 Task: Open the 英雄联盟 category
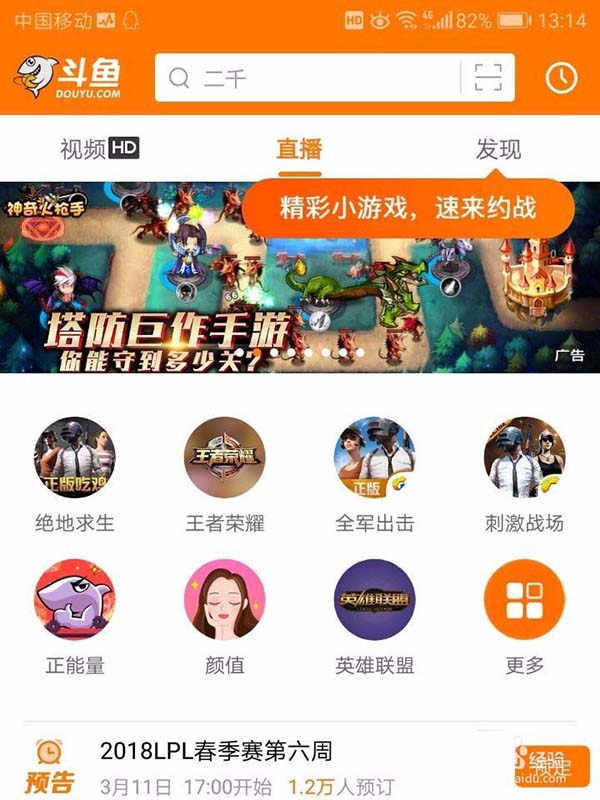tap(374, 600)
